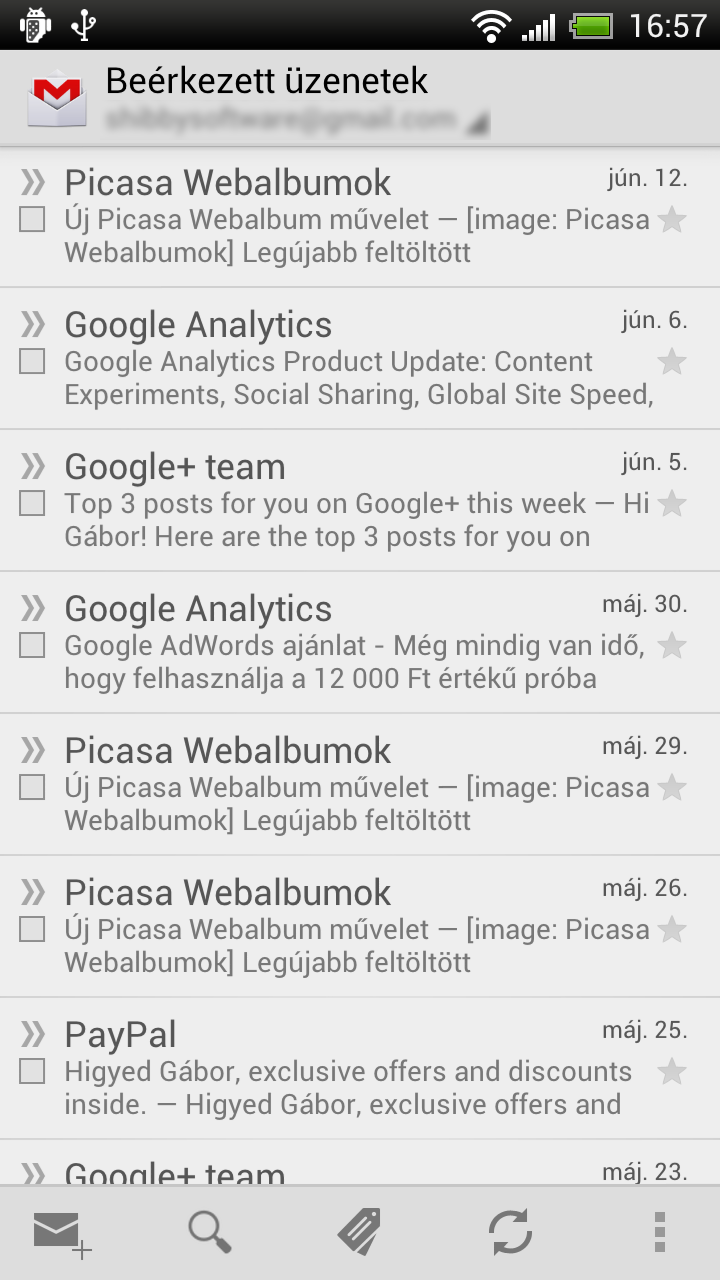Check the box beside the jún. 5. Google+ email

(32, 504)
